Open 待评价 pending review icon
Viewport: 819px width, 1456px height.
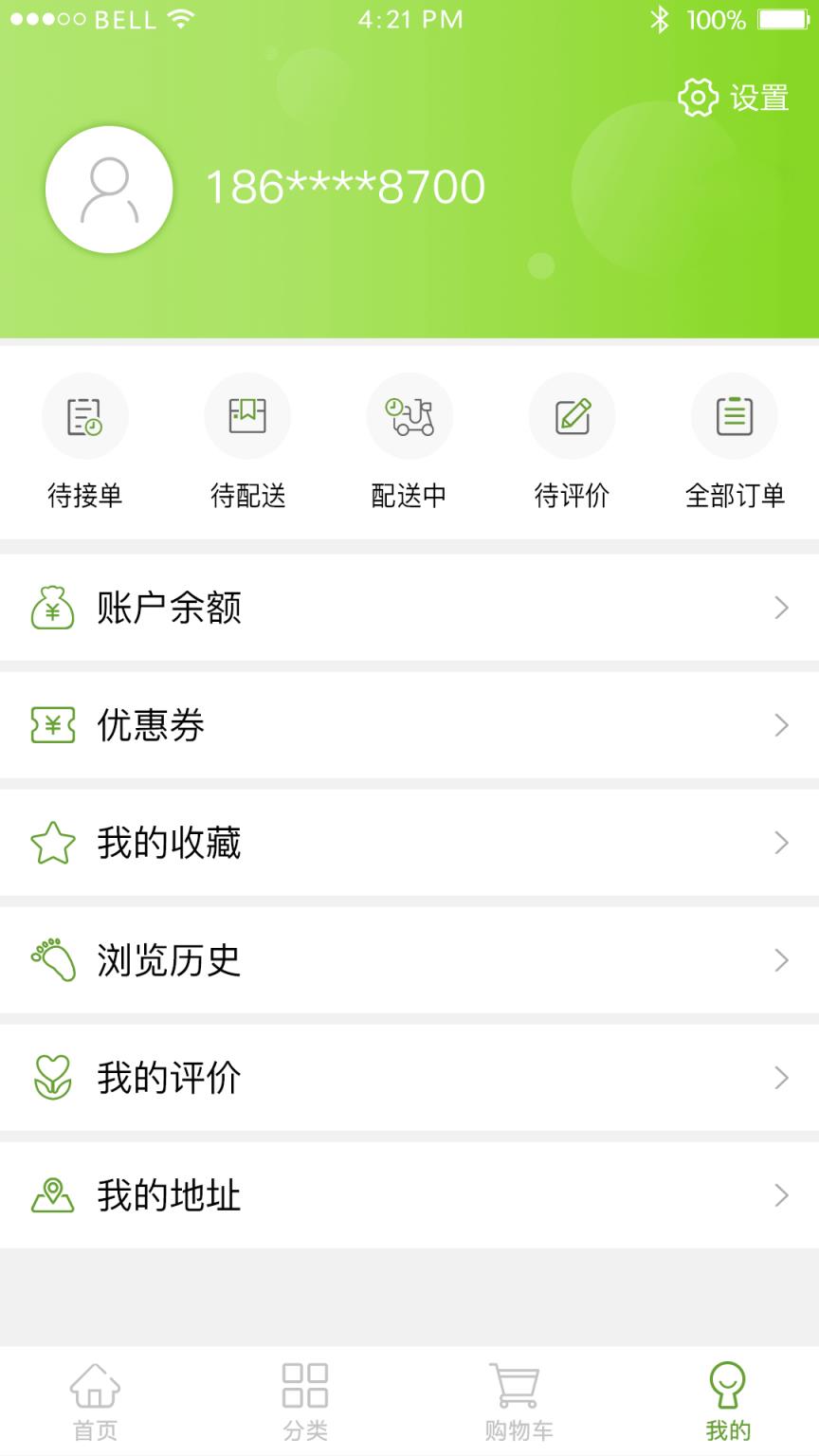click(573, 415)
